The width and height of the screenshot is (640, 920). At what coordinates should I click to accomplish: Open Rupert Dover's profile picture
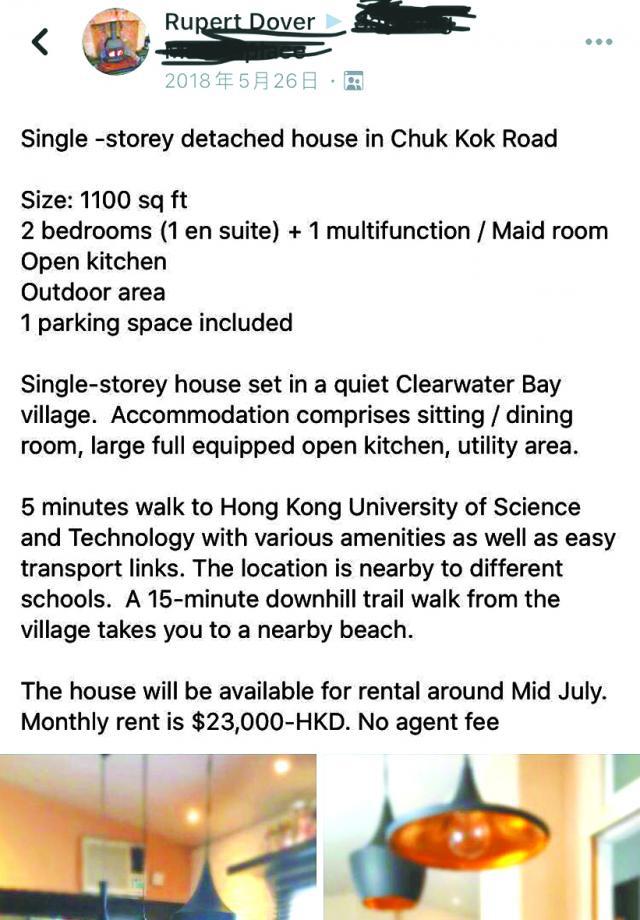coord(116,42)
